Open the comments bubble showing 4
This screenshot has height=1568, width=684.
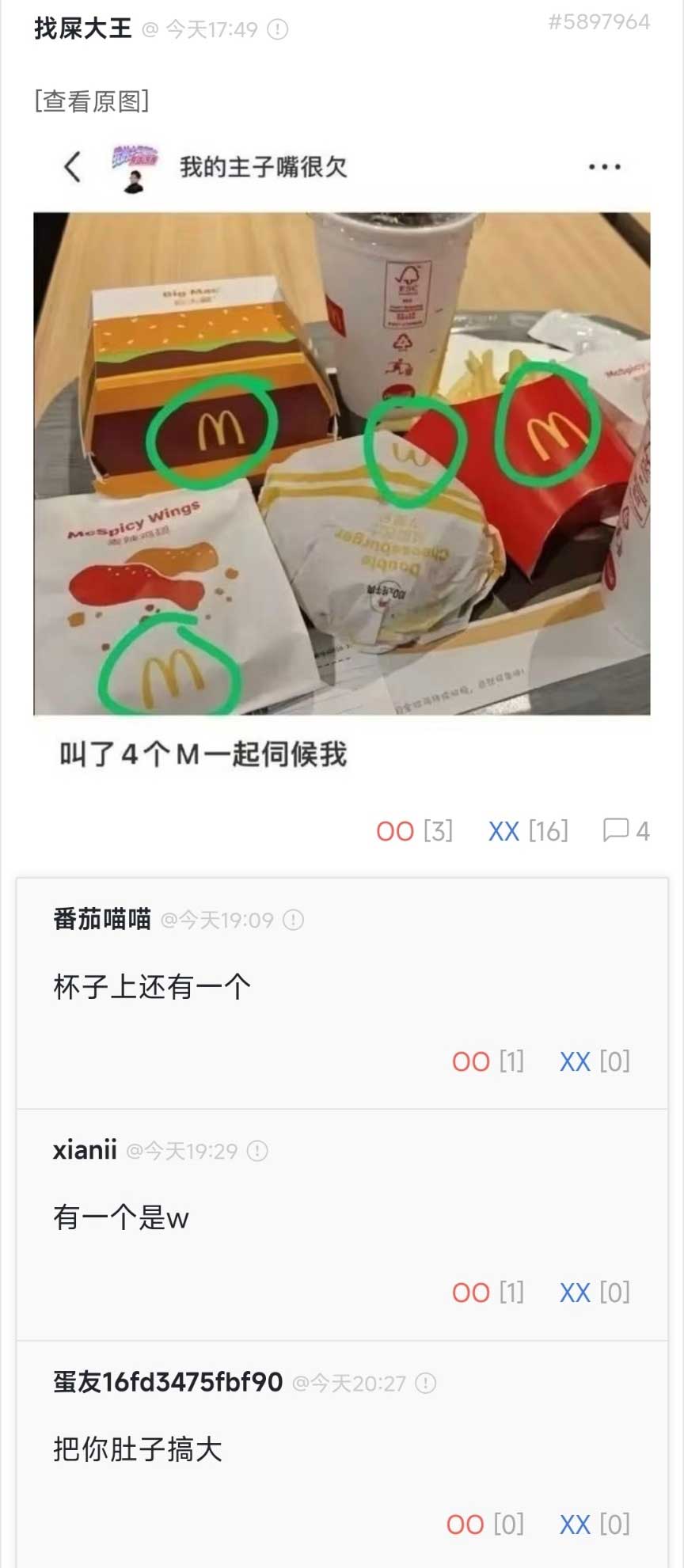625,830
